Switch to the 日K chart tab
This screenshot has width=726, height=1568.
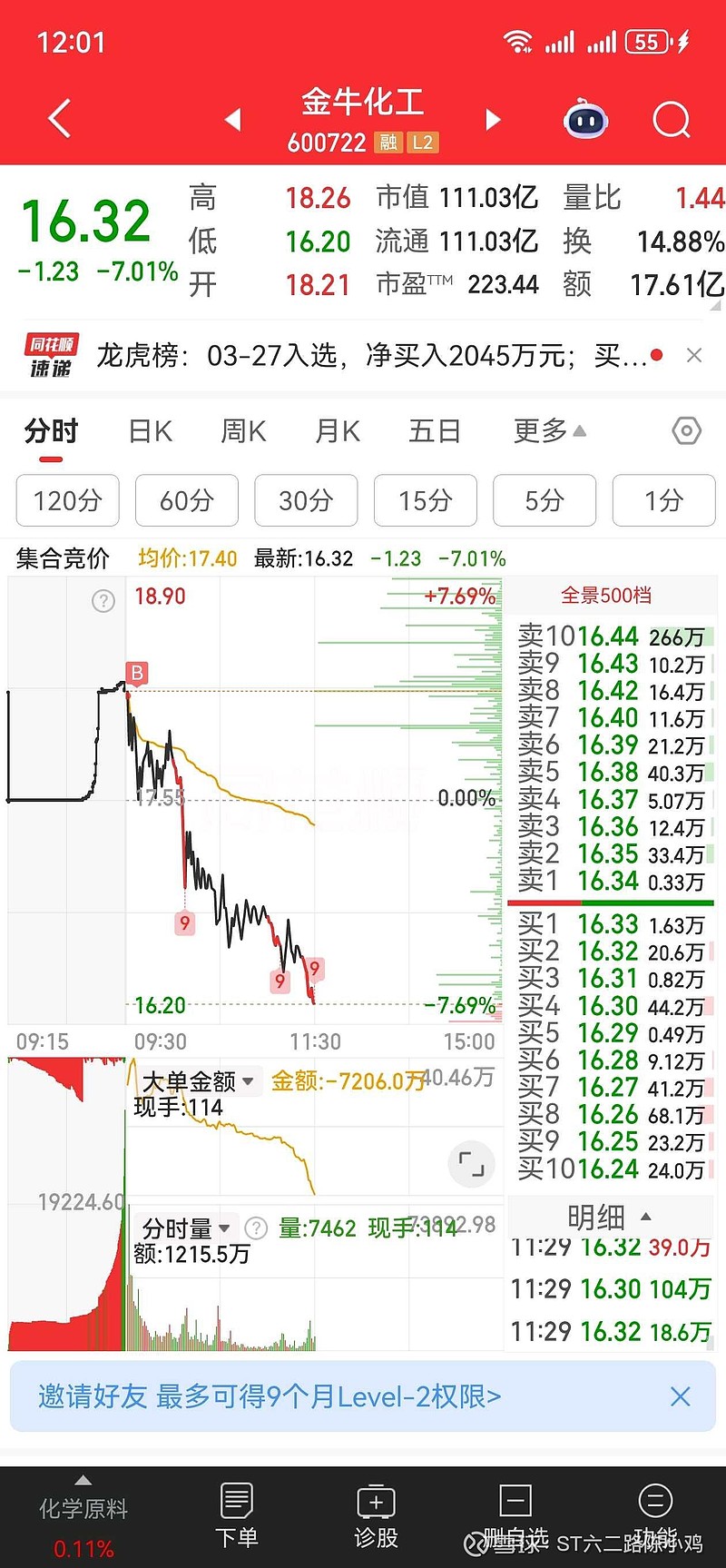pyautogui.click(x=151, y=430)
